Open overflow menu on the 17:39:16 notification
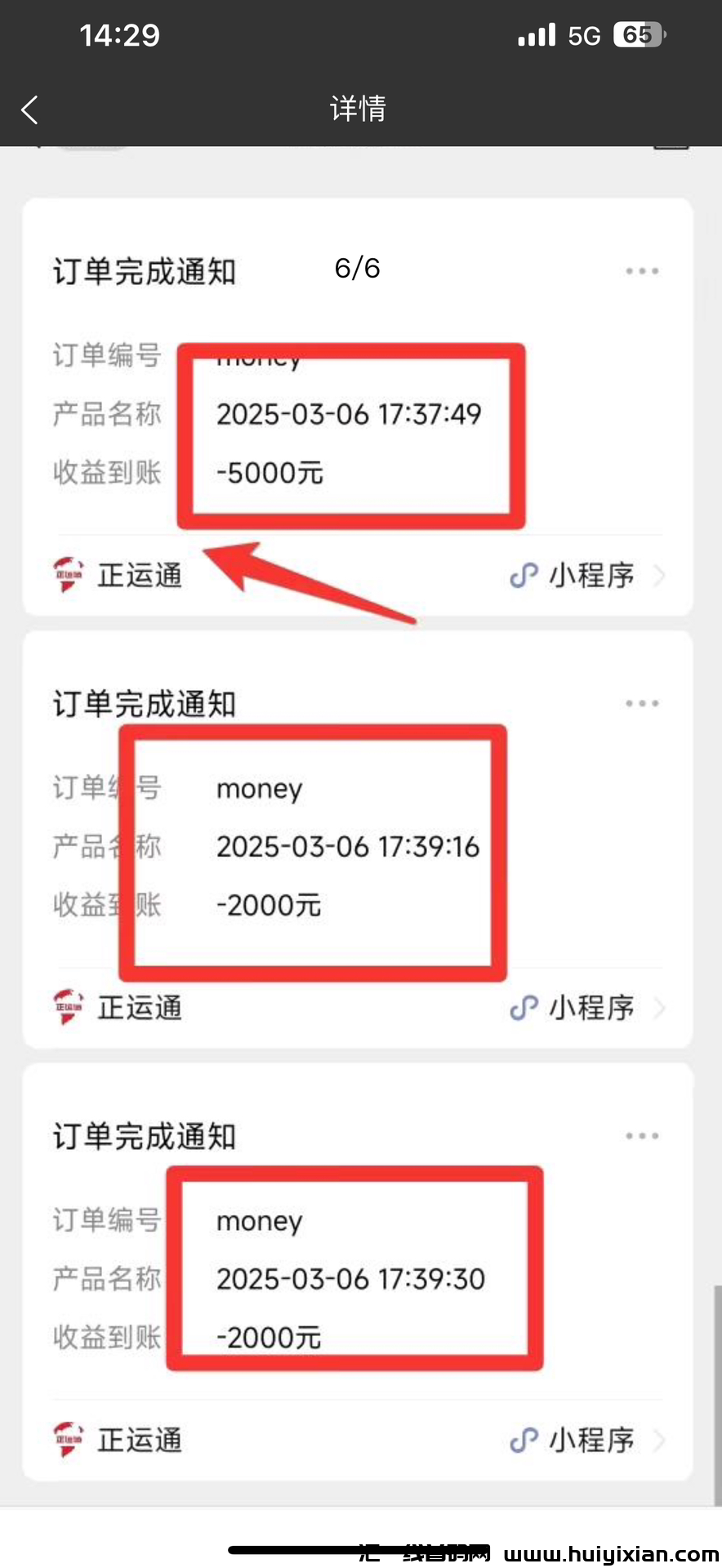 642,703
